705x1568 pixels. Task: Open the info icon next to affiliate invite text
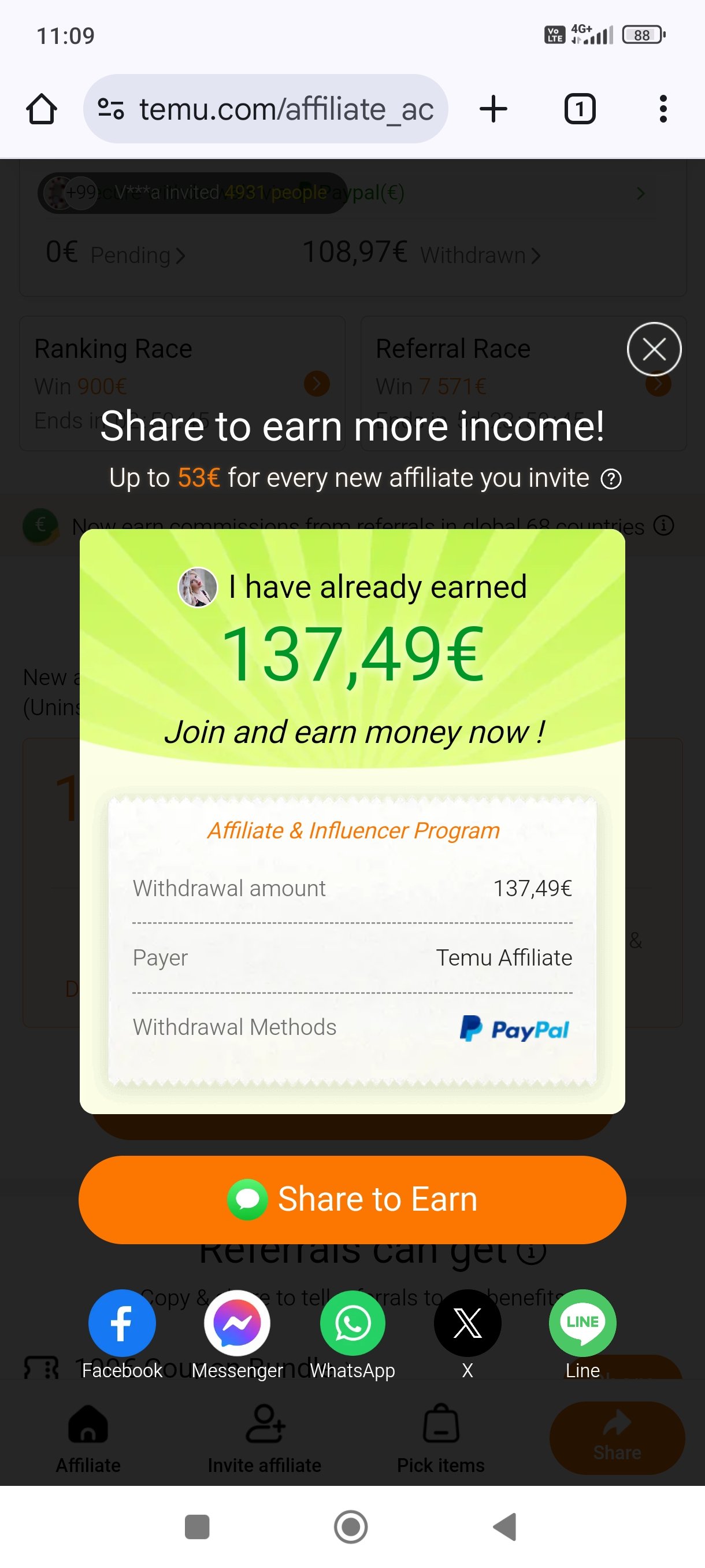tap(611, 479)
